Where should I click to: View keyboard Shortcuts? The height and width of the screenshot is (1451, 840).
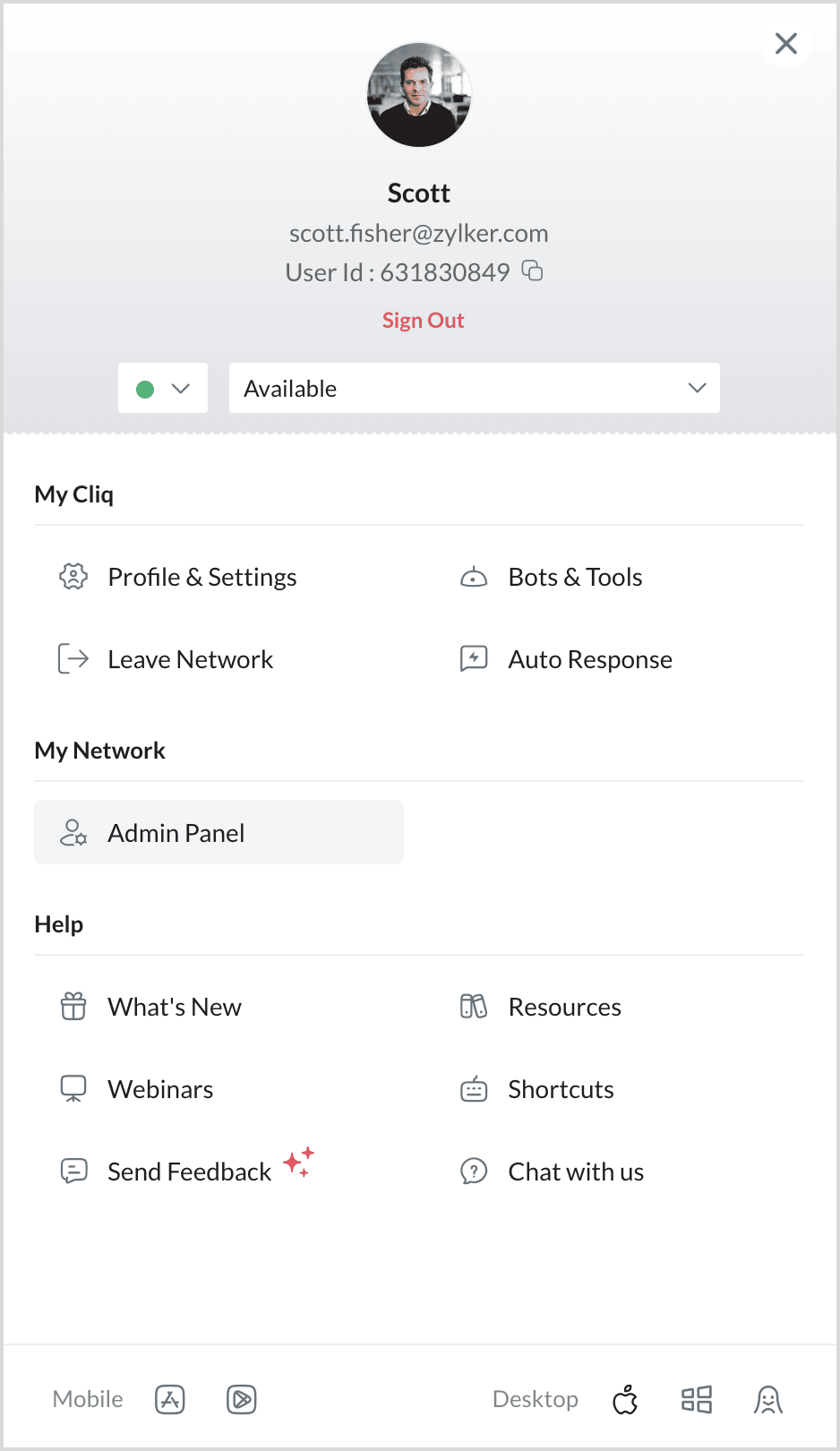(x=561, y=1090)
